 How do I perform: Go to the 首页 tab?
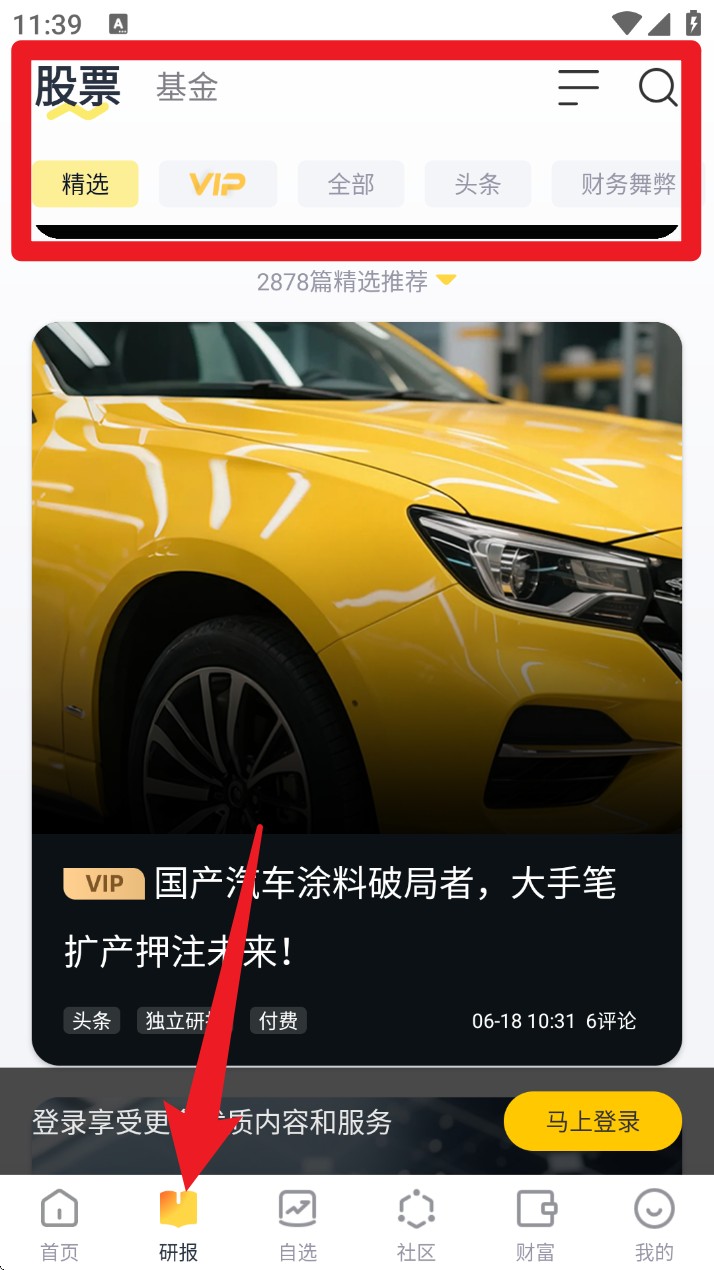(x=59, y=1225)
